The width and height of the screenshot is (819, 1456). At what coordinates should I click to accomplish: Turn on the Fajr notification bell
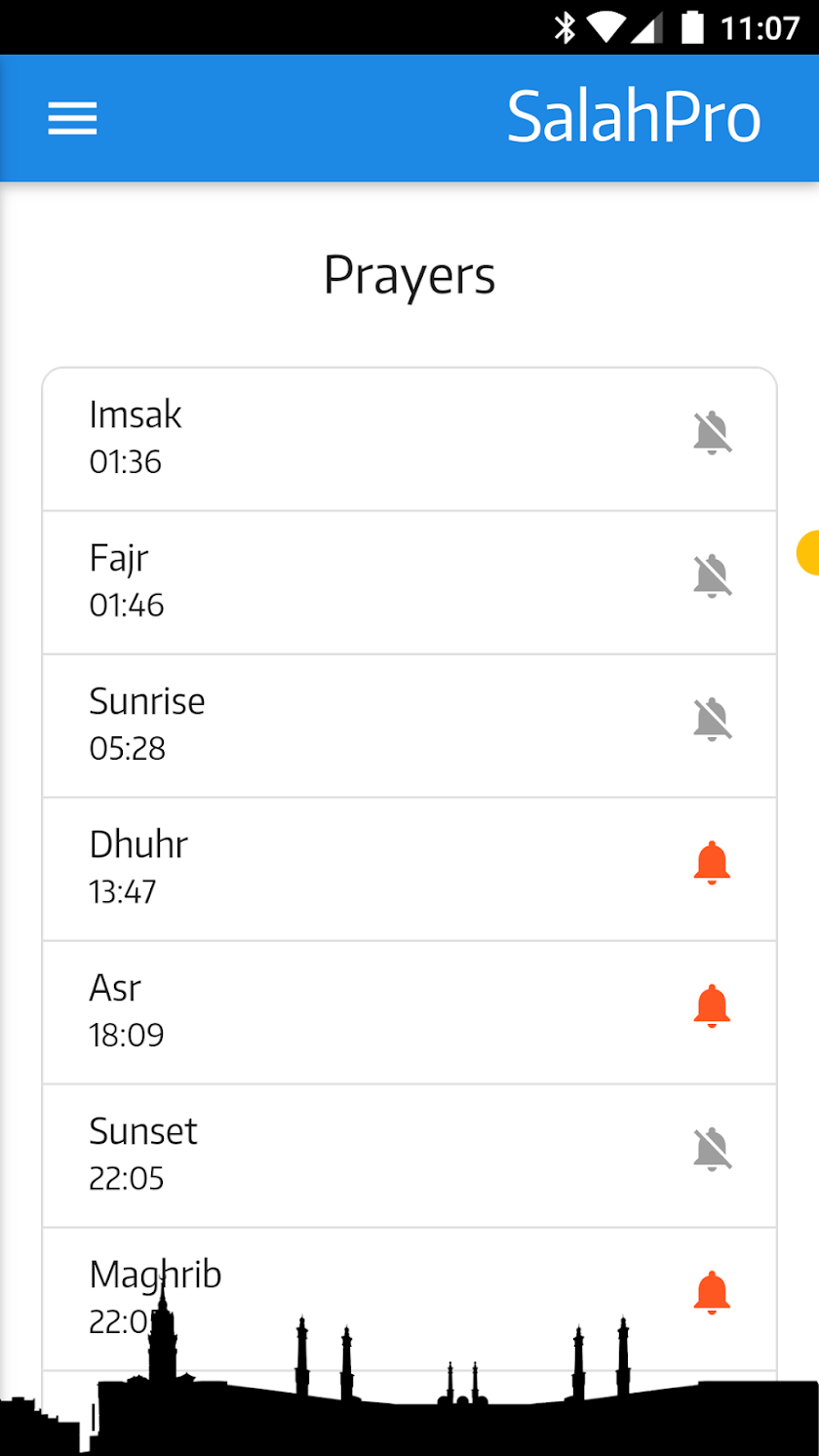point(713,576)
